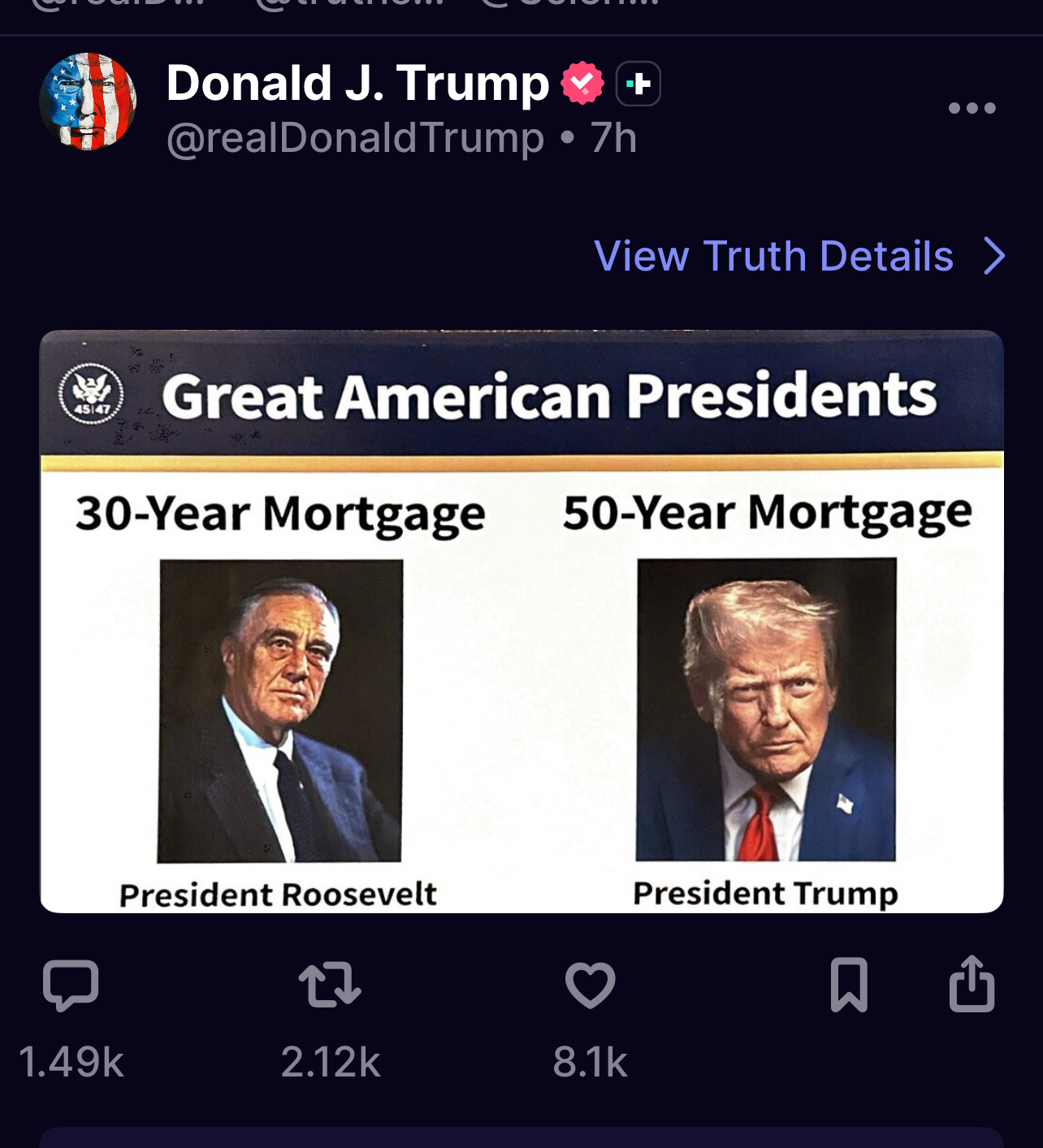1043x1148 pixels.
Task: Tap the follow plus icon beside the name
Action: point(638,84)
